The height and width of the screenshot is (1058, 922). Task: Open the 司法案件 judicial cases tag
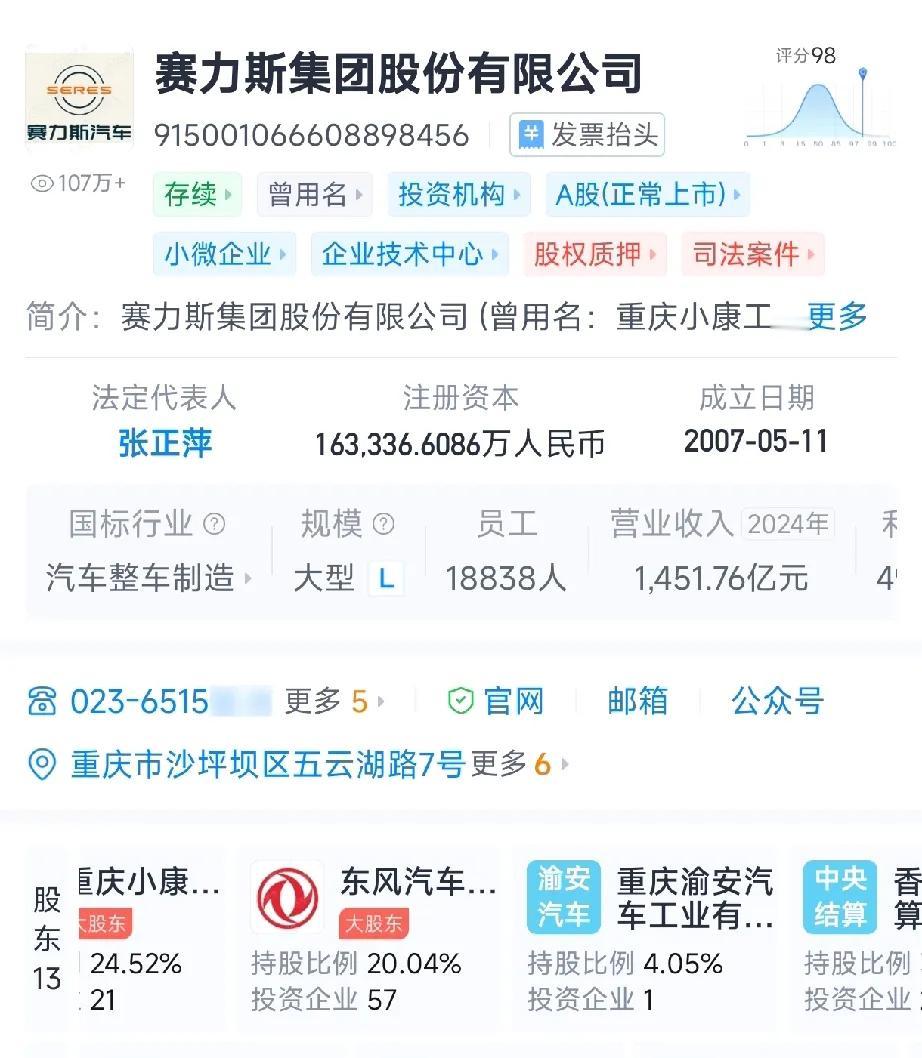pos(752,255)
